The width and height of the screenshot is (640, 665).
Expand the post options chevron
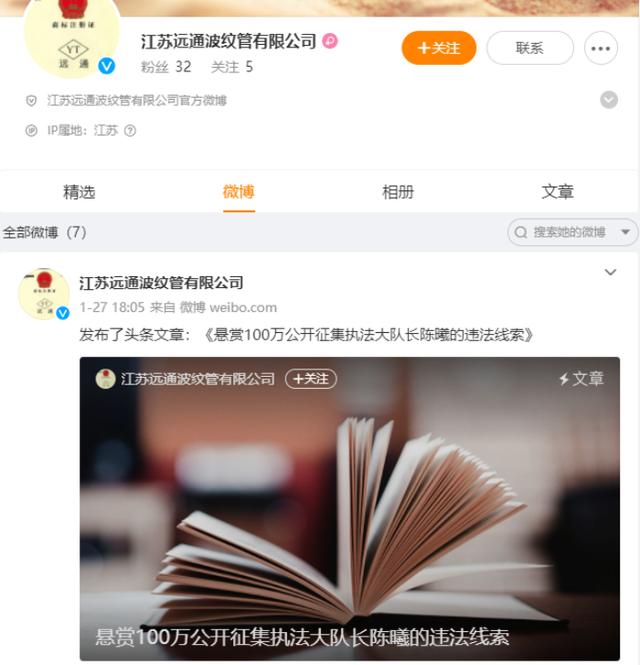point(611,272)
